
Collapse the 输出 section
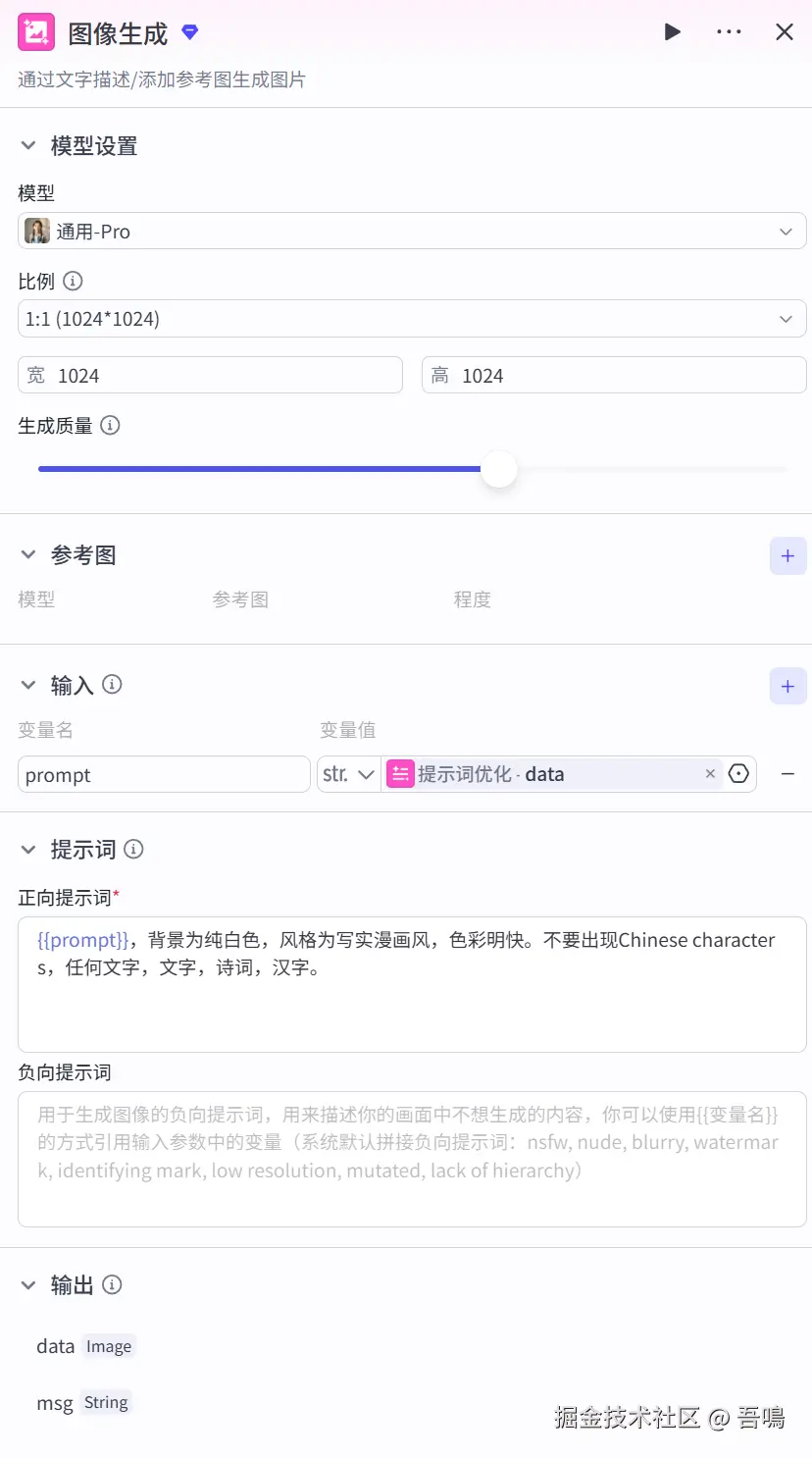28,1285
